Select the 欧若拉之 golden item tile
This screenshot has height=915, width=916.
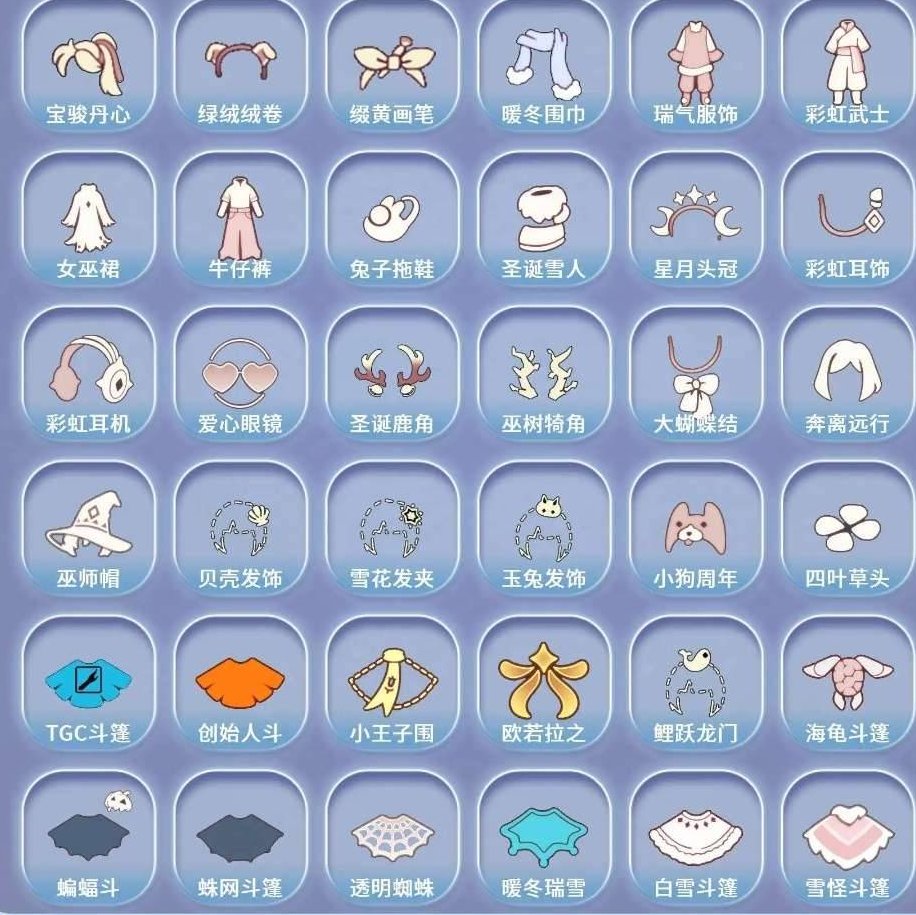click(x=544, y=688)
